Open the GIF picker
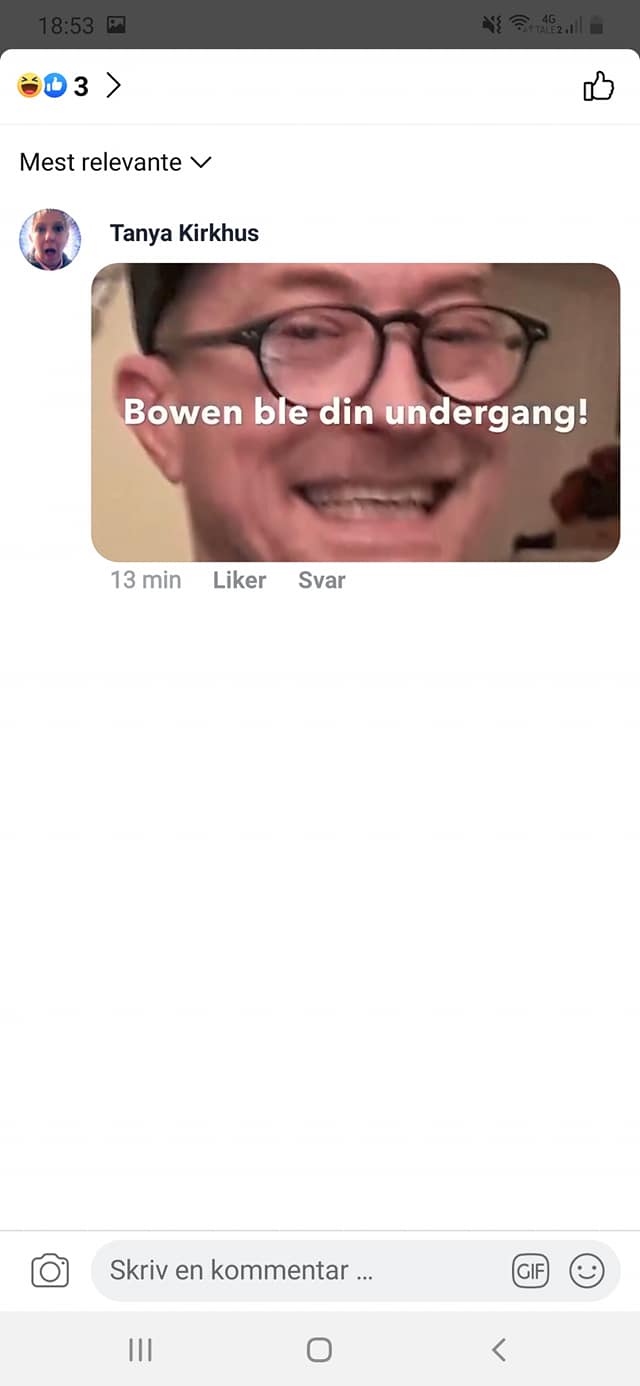Viewport: 640px width, 1386px height. tap(531, 1271)
